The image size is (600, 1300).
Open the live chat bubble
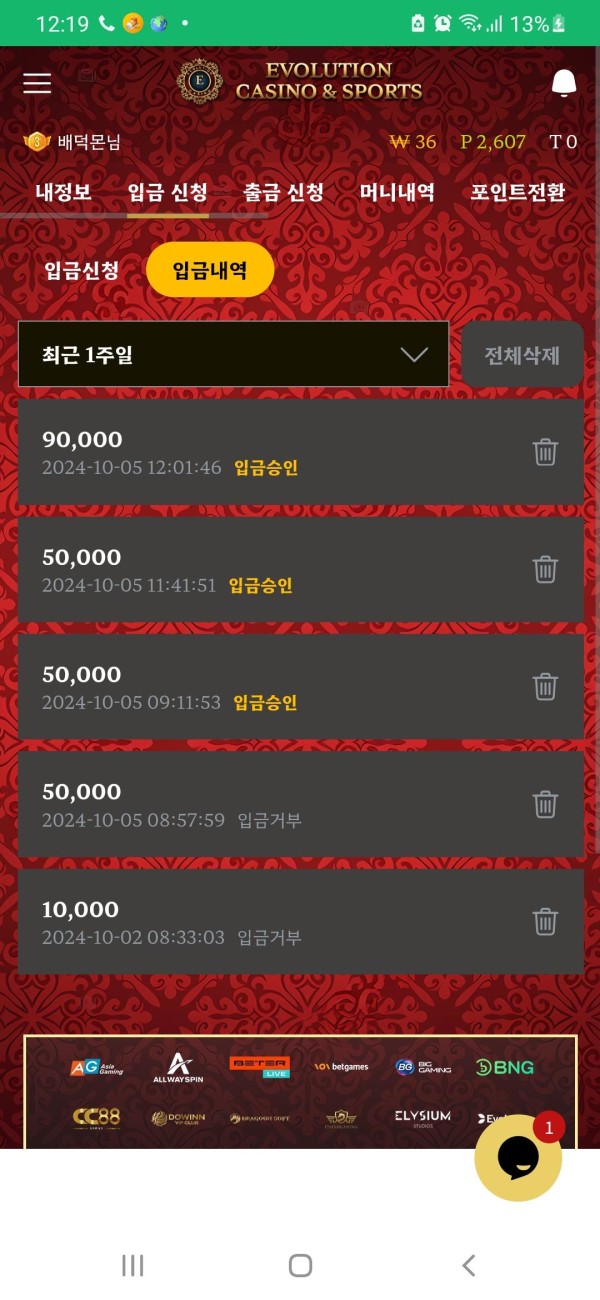coord(518,1157)
